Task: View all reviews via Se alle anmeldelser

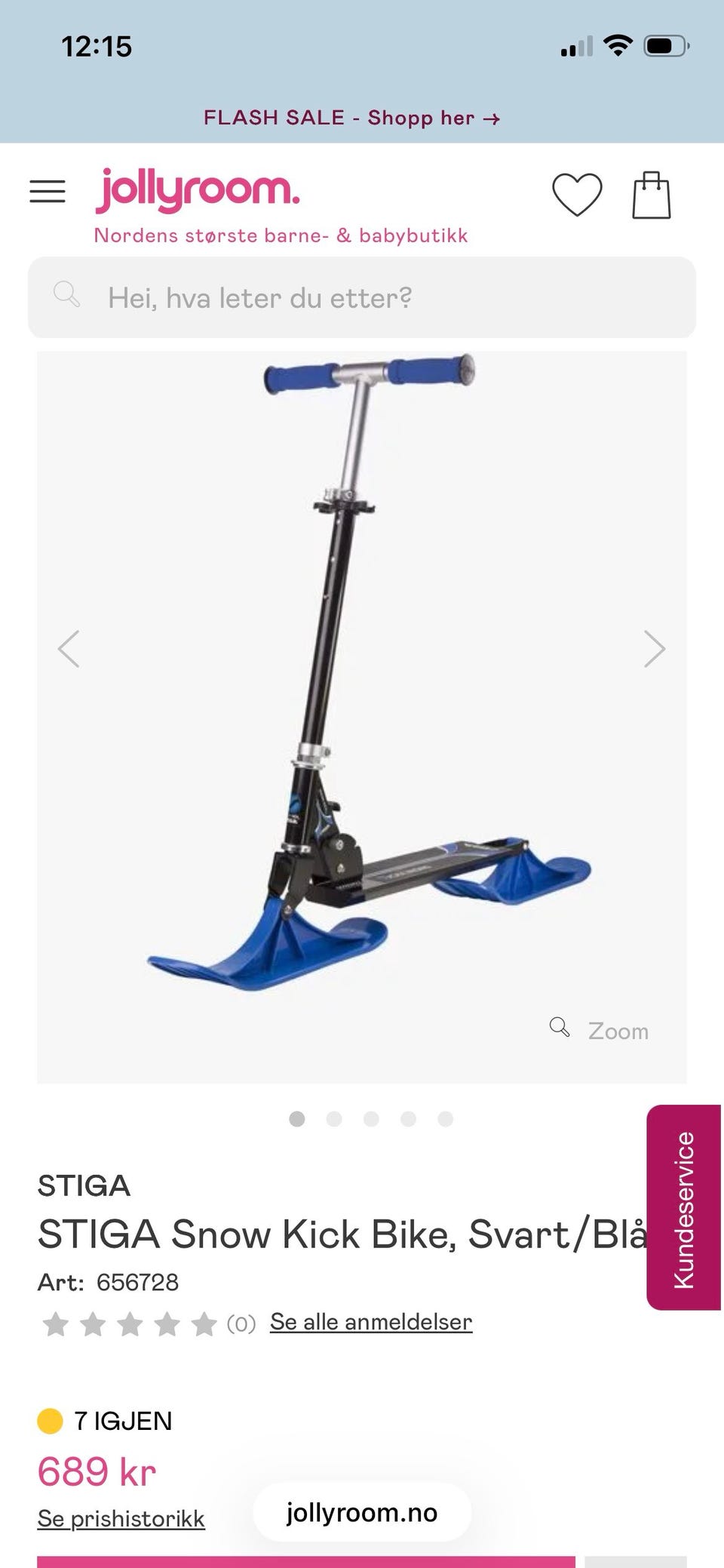Action: [x=371, y=1322]
